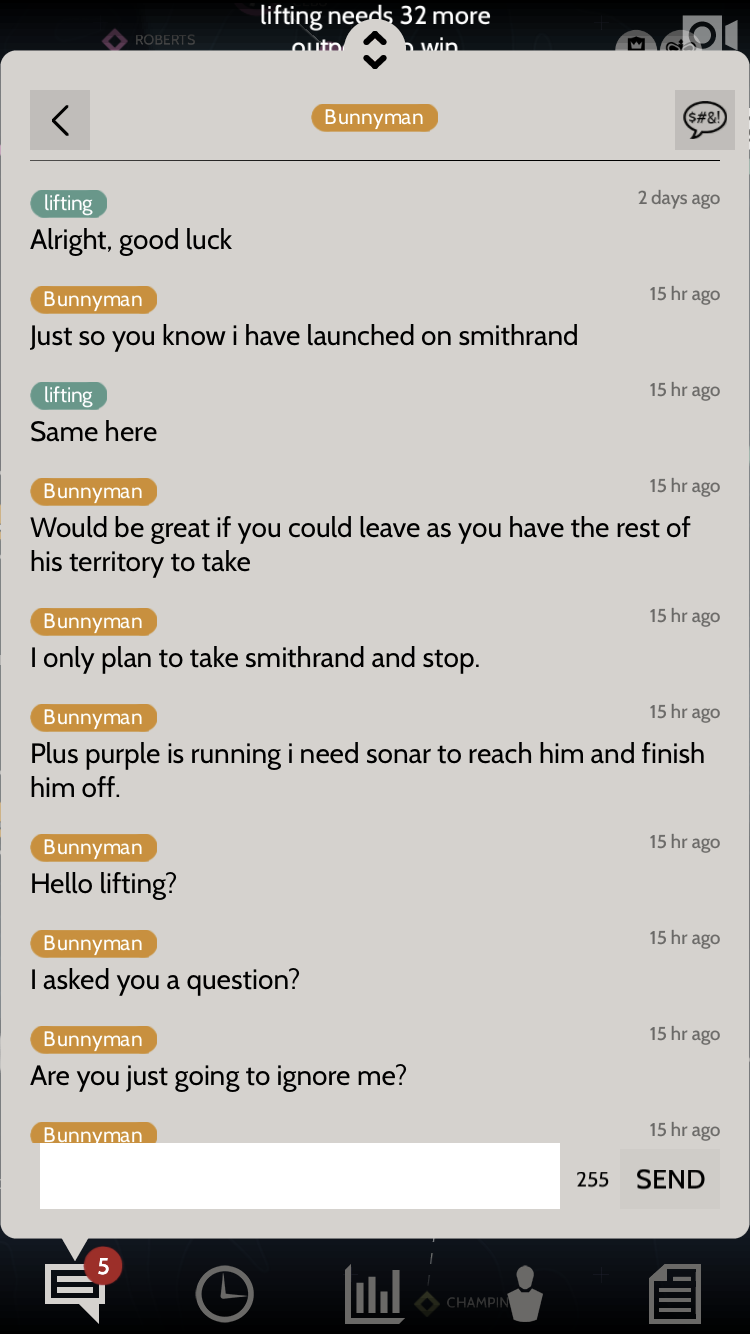750x1334 pixels.
Task: Open the document log tab
Action: [675, 1294]
